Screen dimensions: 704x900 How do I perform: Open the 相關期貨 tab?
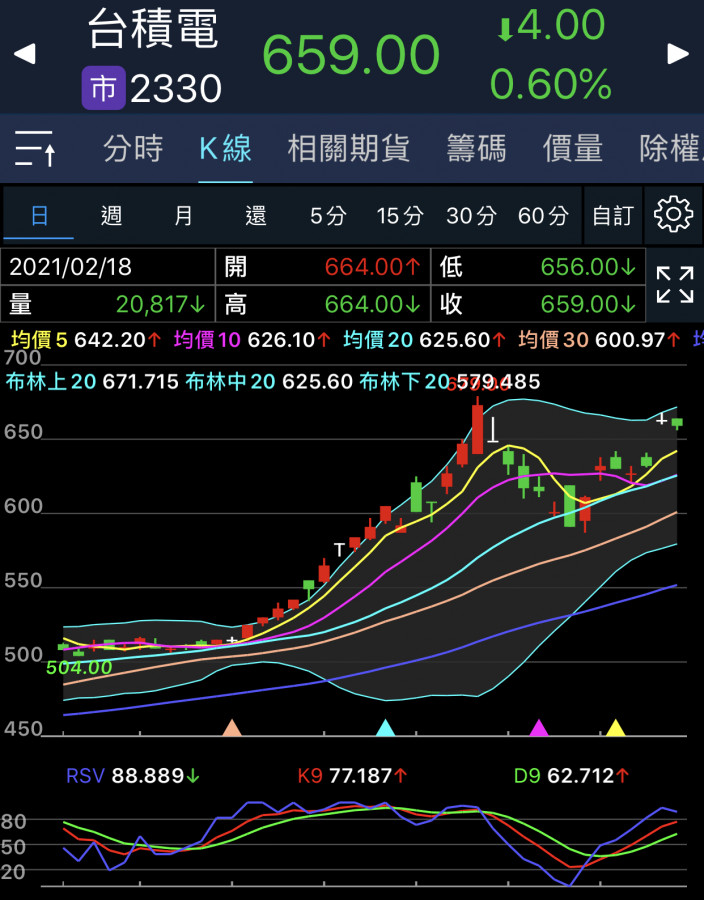(x=349, y=149)
